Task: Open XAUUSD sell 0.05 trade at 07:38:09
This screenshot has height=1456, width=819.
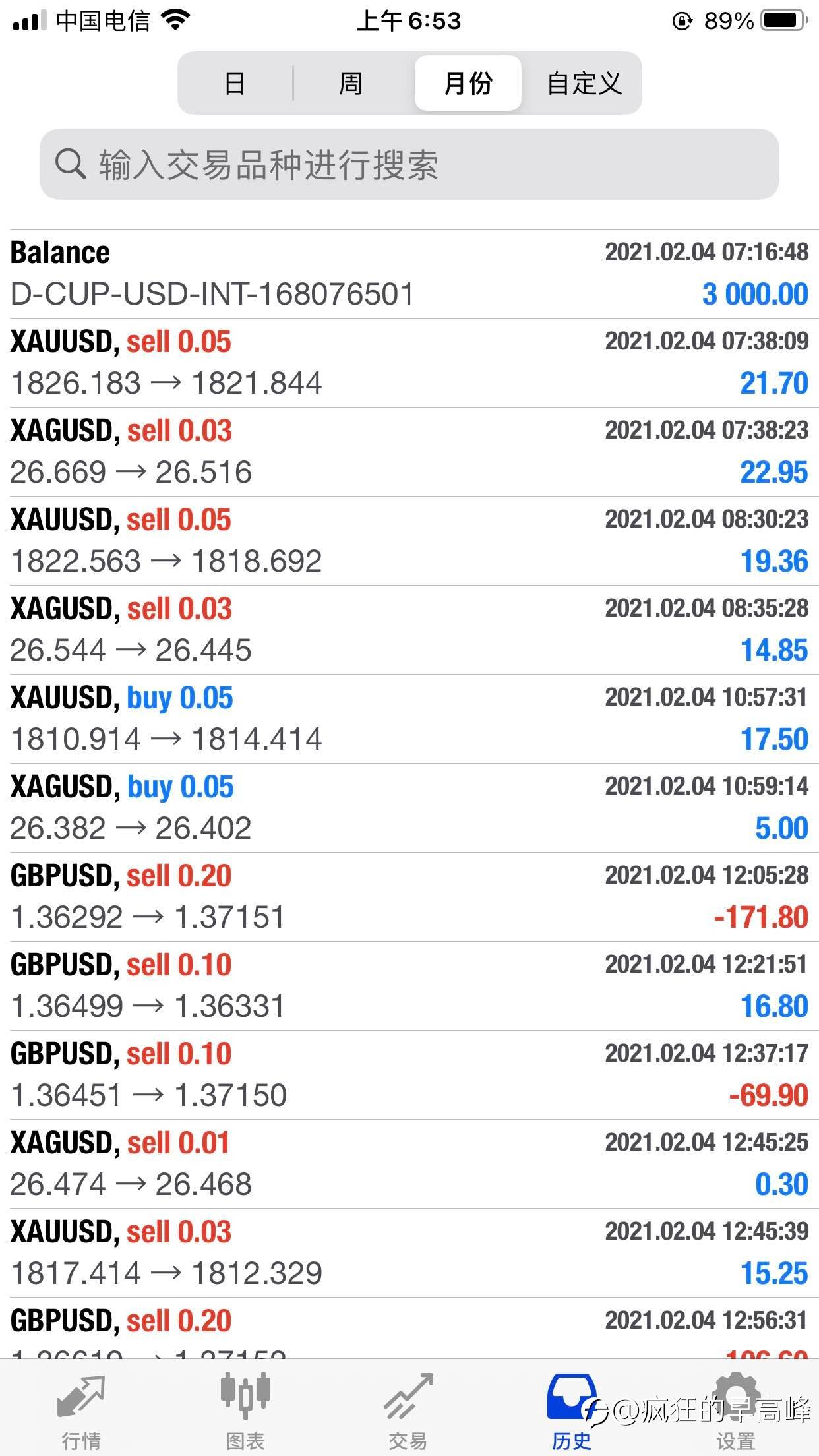Action: (x=409, y=363)
